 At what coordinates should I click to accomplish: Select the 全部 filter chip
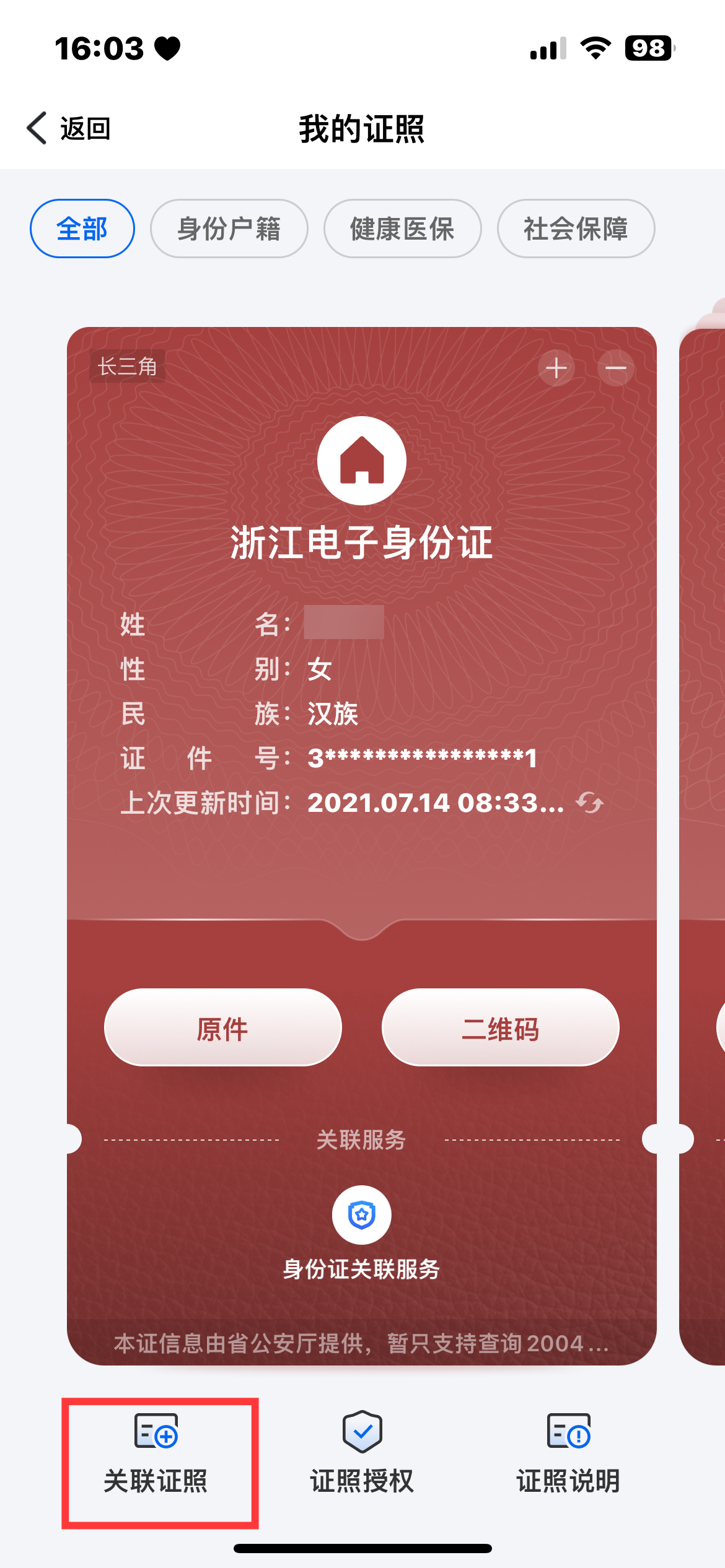82,229
